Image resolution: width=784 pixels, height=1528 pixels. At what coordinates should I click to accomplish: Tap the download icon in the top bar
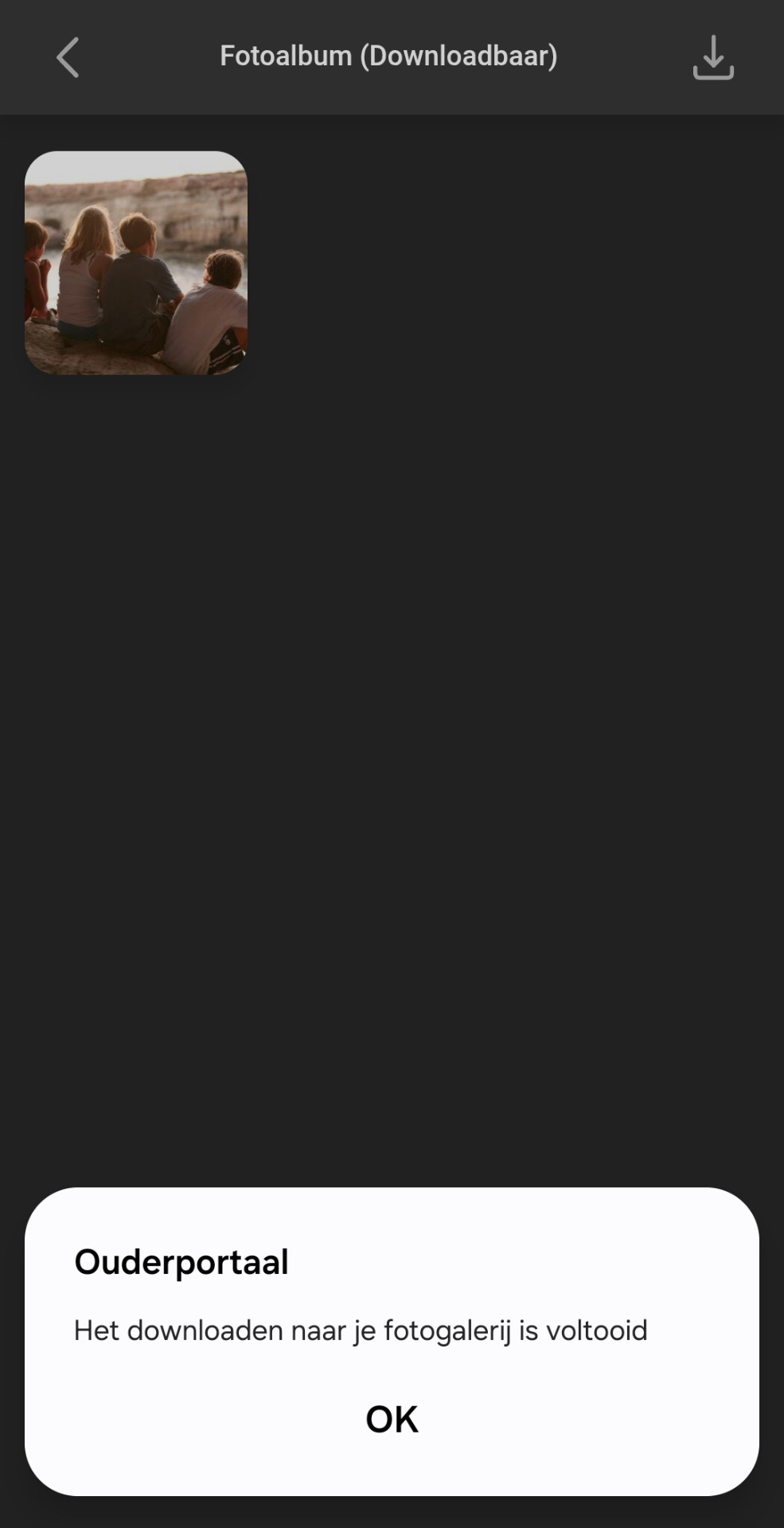(x=712, y=57)
